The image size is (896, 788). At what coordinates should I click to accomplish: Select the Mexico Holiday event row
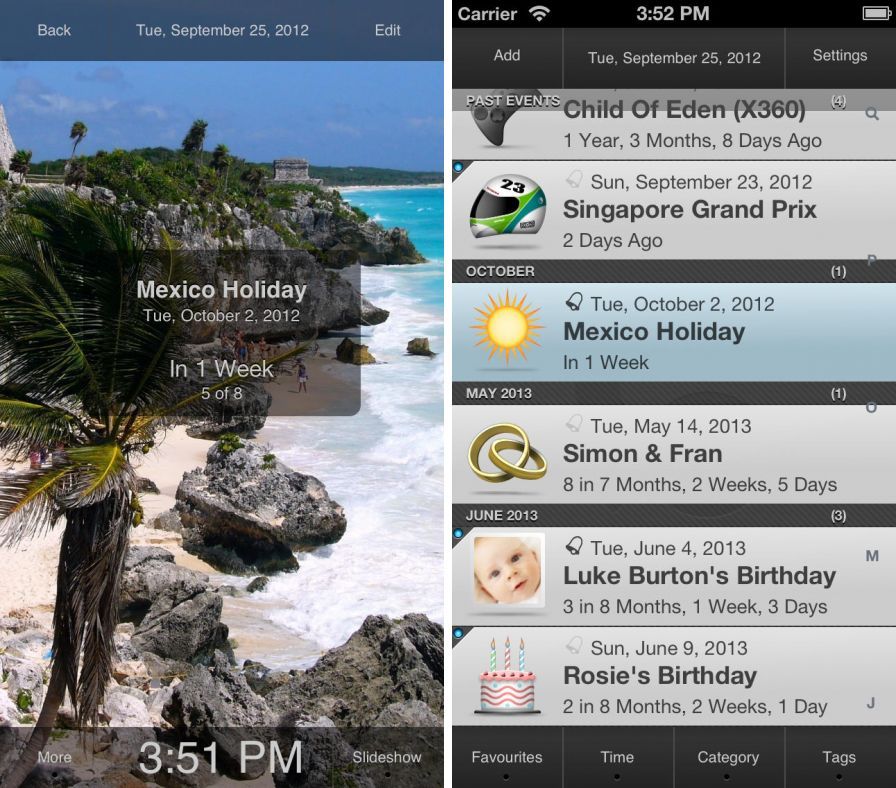tap(660, 332)
